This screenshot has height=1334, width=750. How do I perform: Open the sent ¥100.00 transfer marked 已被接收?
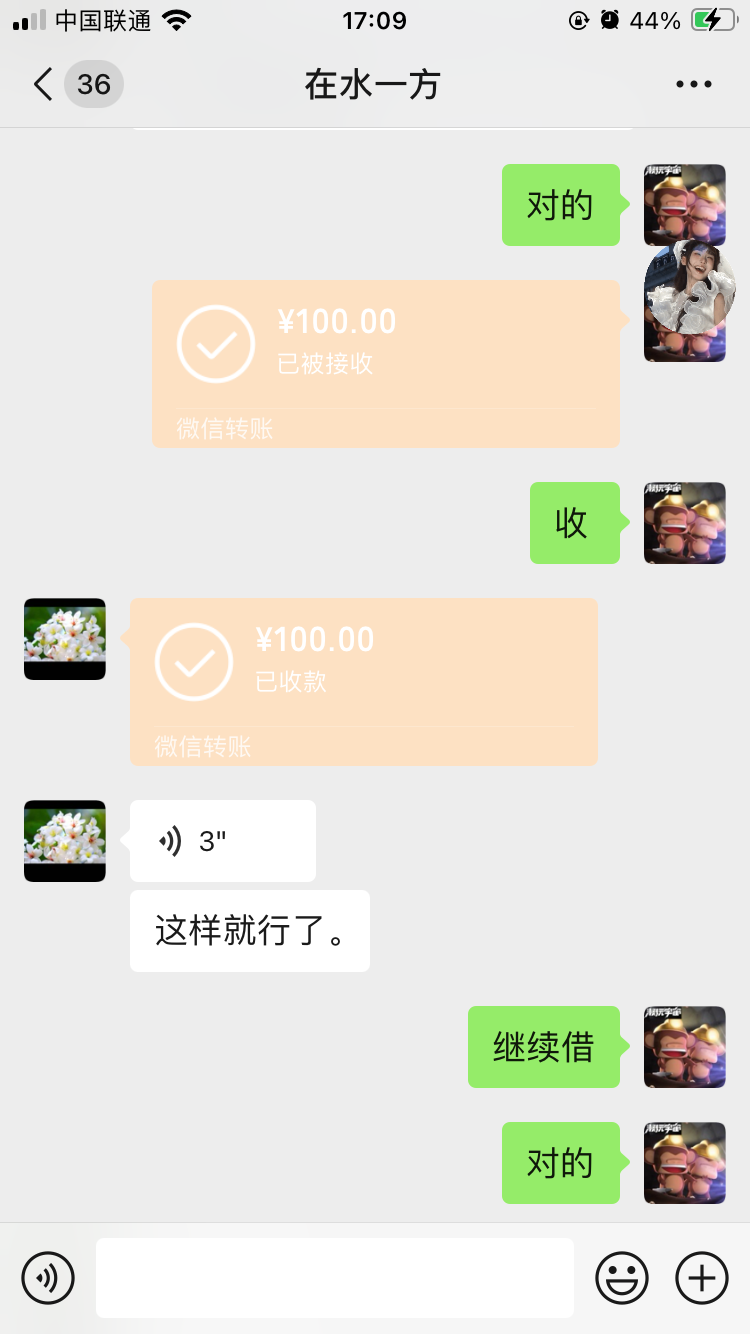pos(386,364)
